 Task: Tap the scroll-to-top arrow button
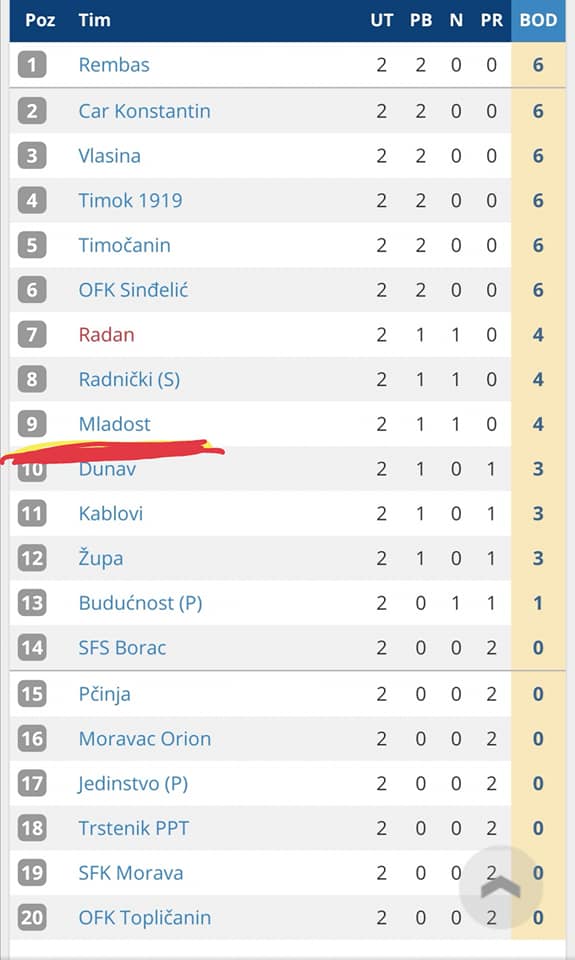point(501,887)
